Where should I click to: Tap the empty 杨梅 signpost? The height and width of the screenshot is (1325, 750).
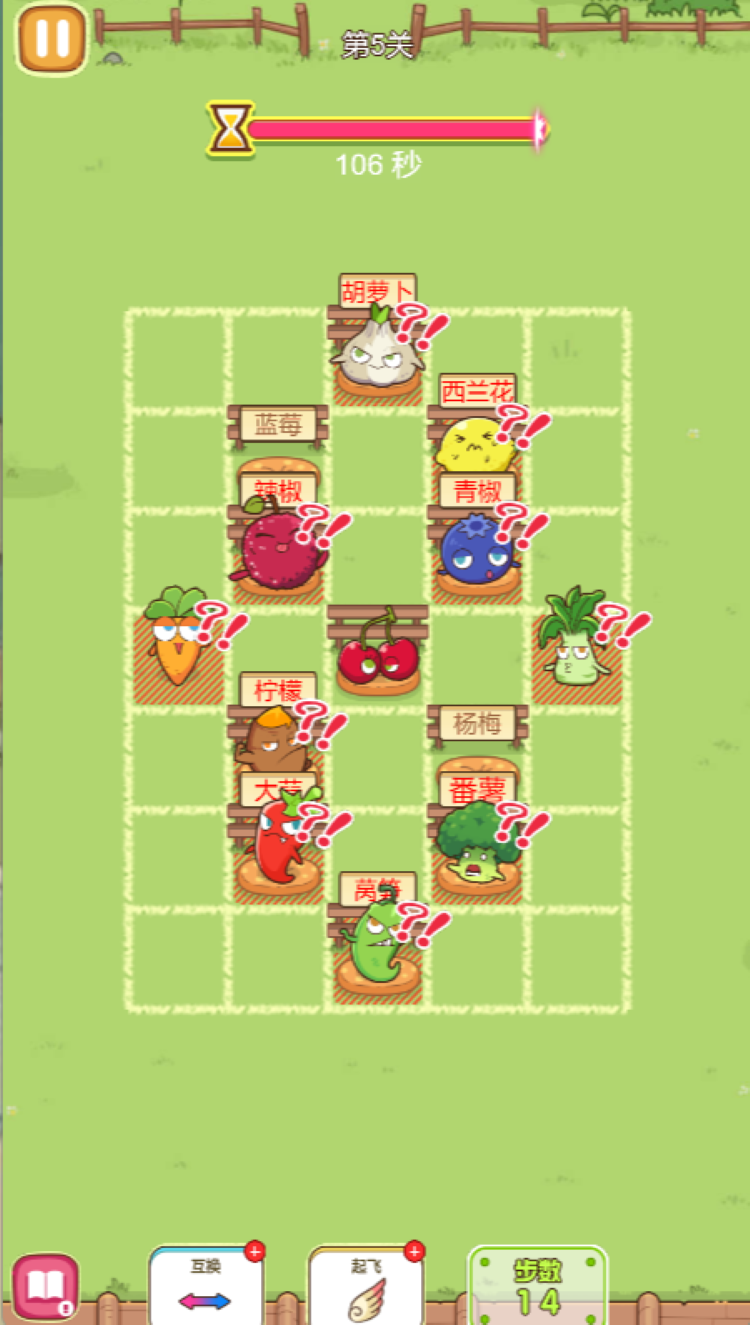point(477,725)
